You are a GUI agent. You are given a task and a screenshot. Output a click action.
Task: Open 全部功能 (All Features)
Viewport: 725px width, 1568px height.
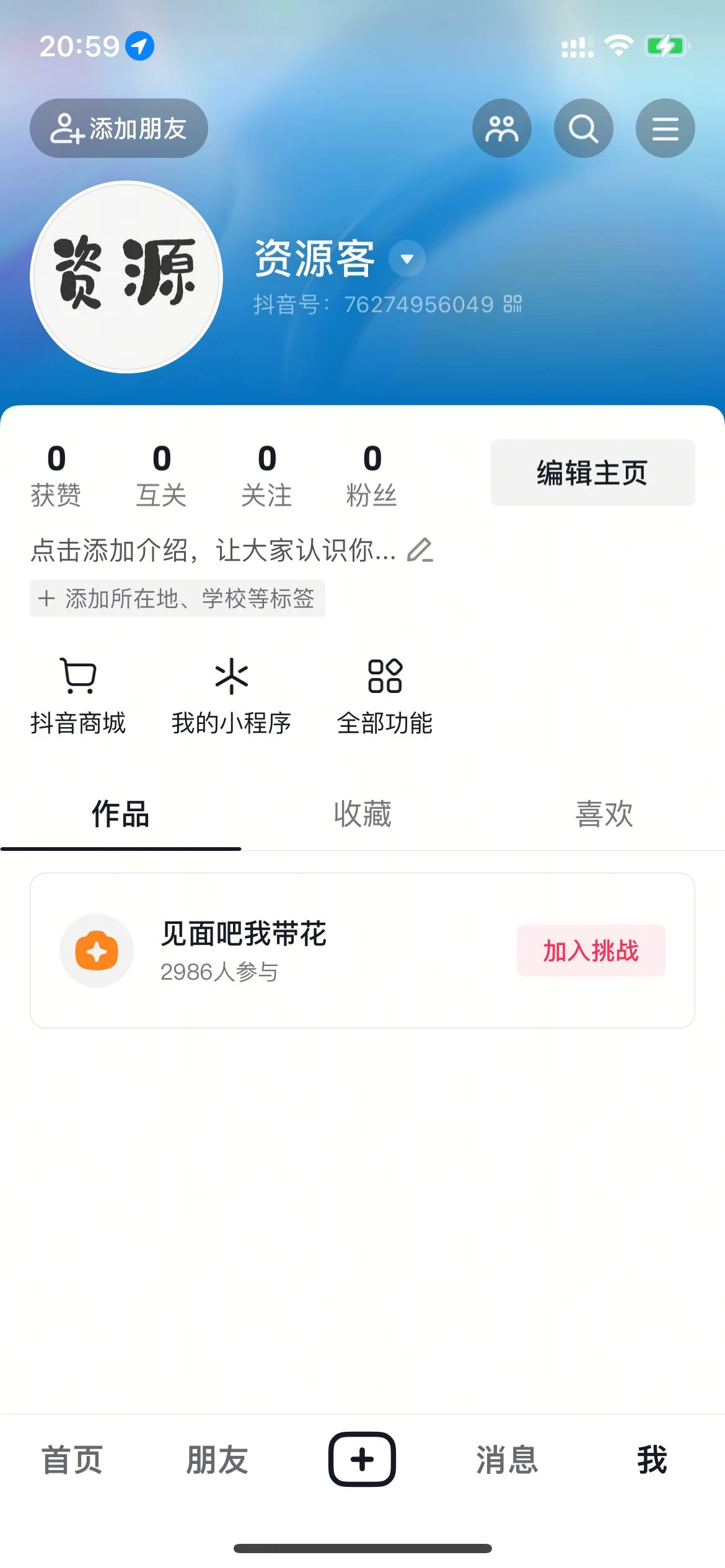[385, 695]
